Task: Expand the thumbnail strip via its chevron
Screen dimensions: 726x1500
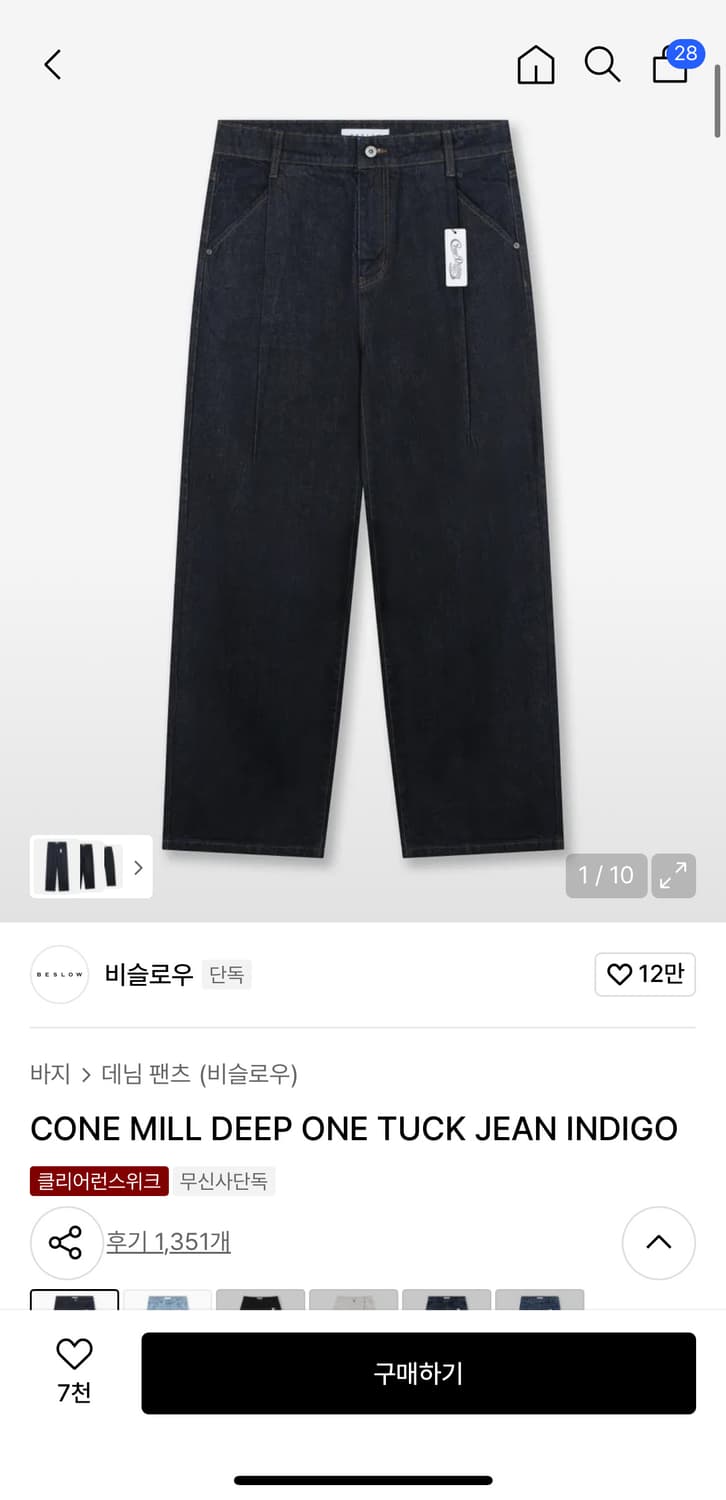Action: pos(138,867)
